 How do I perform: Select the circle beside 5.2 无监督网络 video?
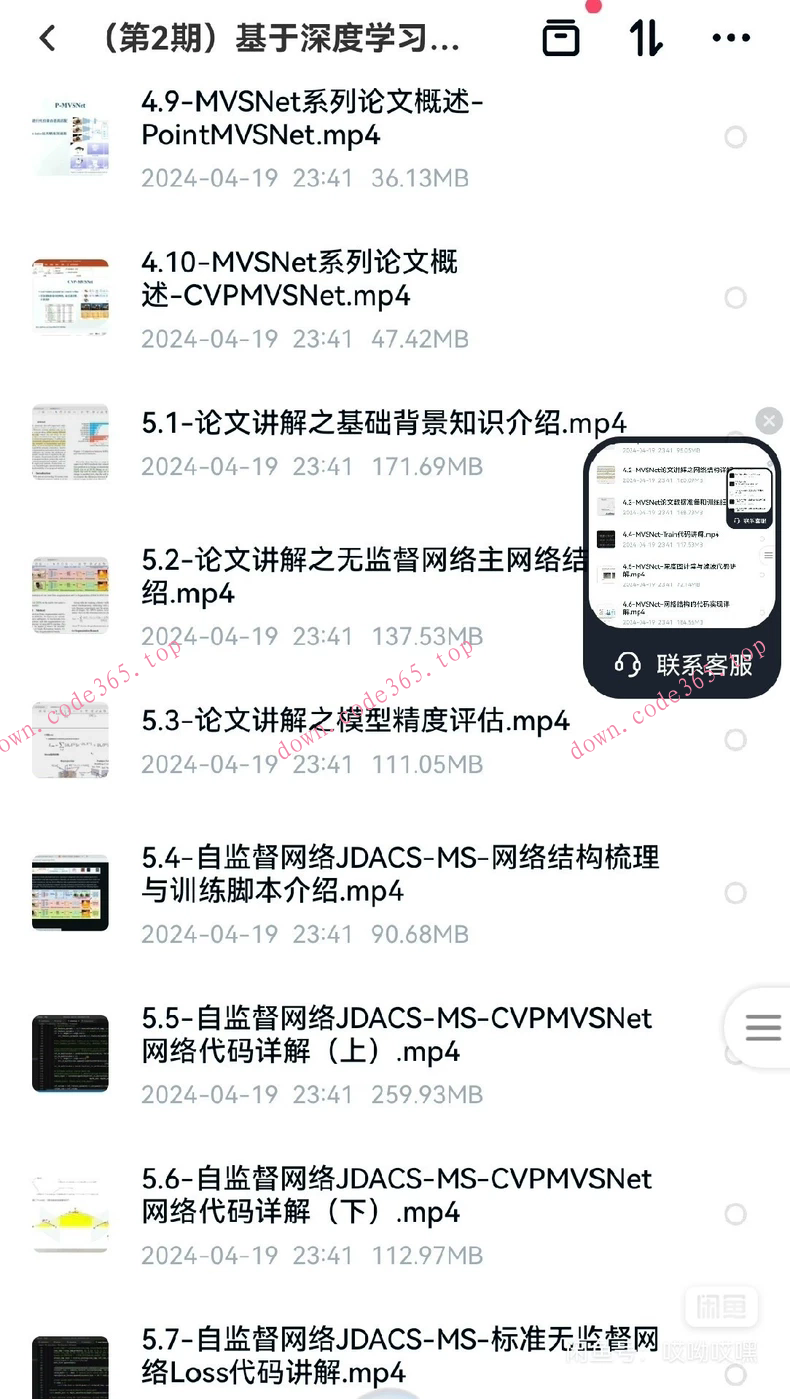point(736,595)
